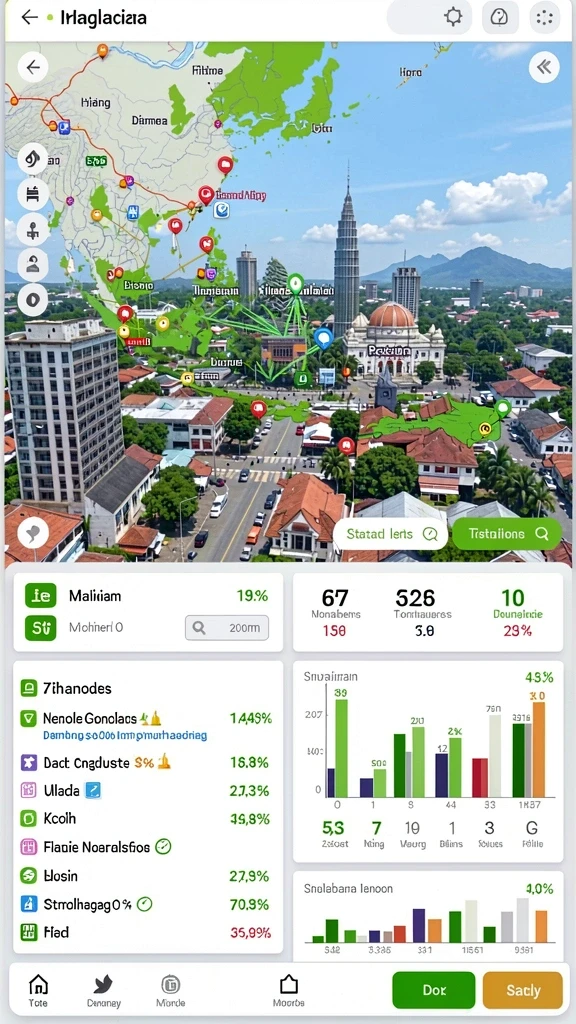Screen dimensions: 576x1024
Task: Open the 'Dact Cngduste' row
Action: pos(148,762)
